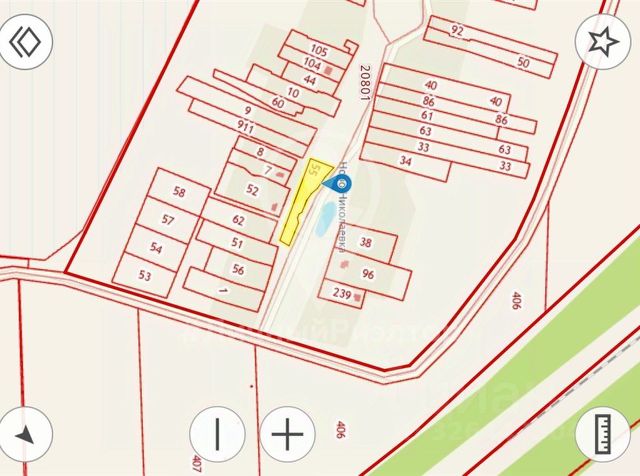
Task: Open the map layers button
Action: tap(27, 43)
